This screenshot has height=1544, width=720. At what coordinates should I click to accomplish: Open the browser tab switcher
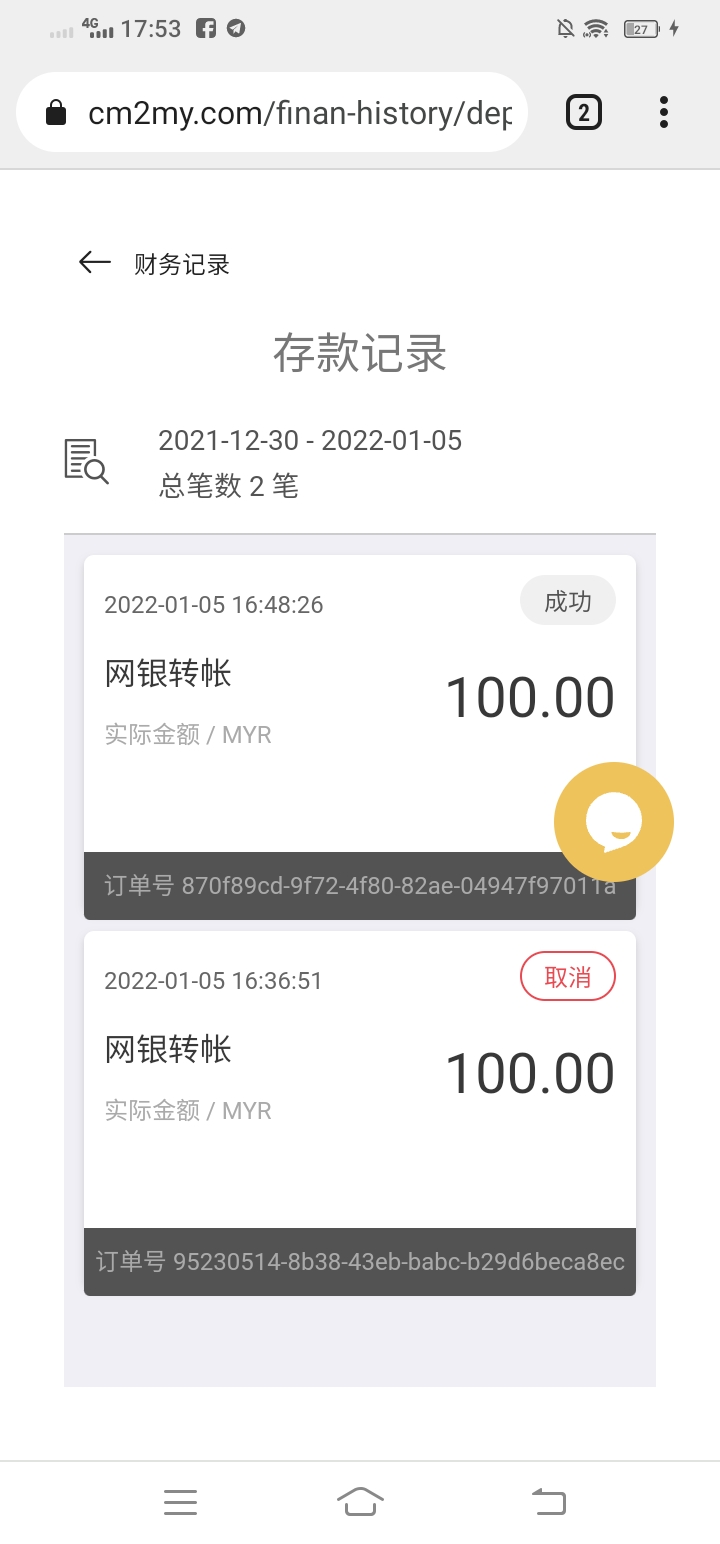(584, 113)
